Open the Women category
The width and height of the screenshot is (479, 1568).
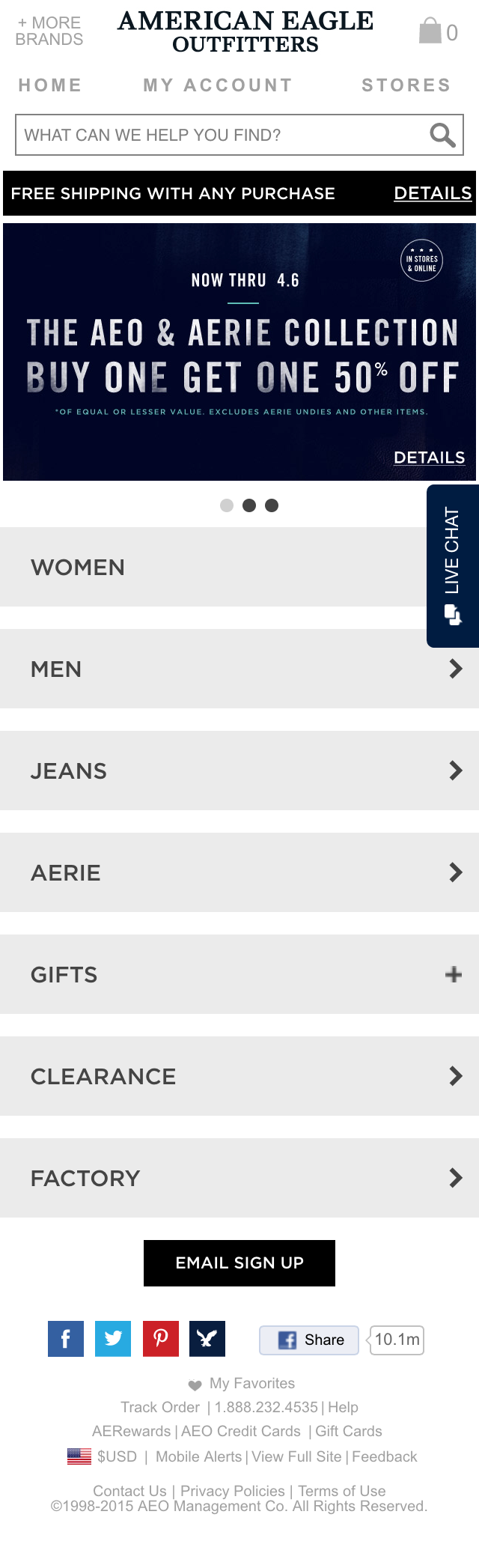point(210,567)
